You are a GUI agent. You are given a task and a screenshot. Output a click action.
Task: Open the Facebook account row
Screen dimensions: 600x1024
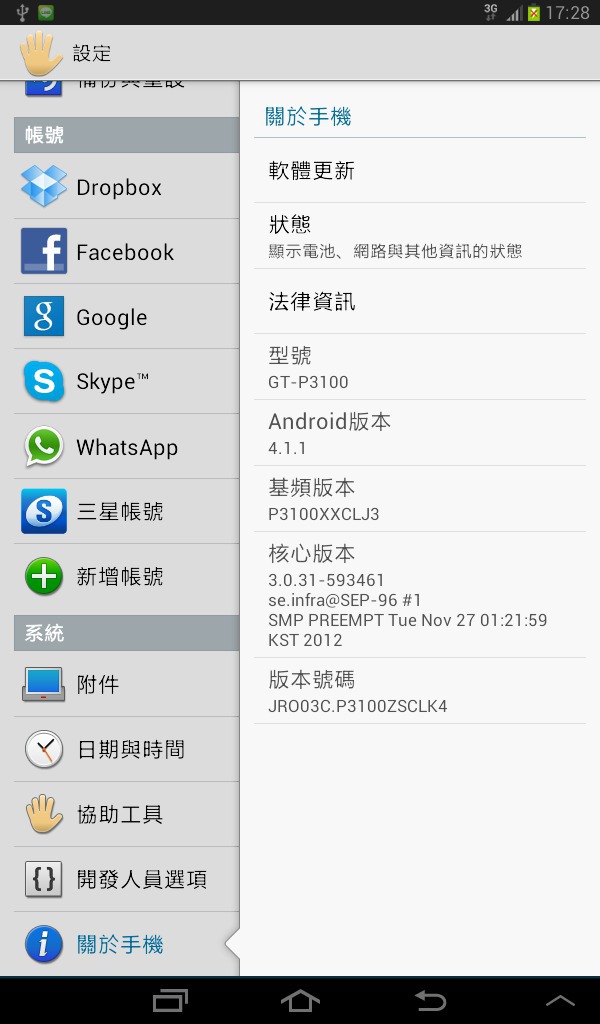(127, 251)
